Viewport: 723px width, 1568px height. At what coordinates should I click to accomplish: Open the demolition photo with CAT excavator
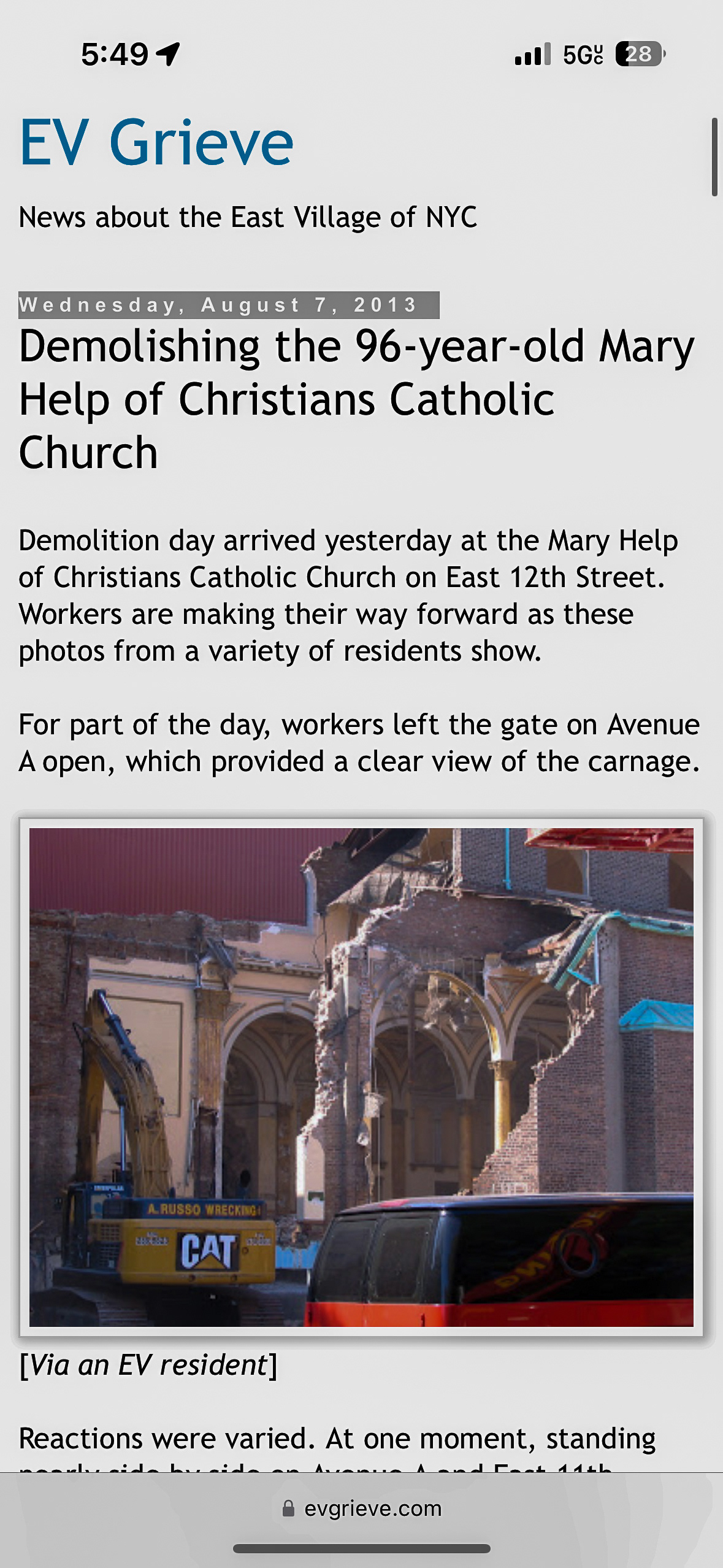[x=361, y=1077]
